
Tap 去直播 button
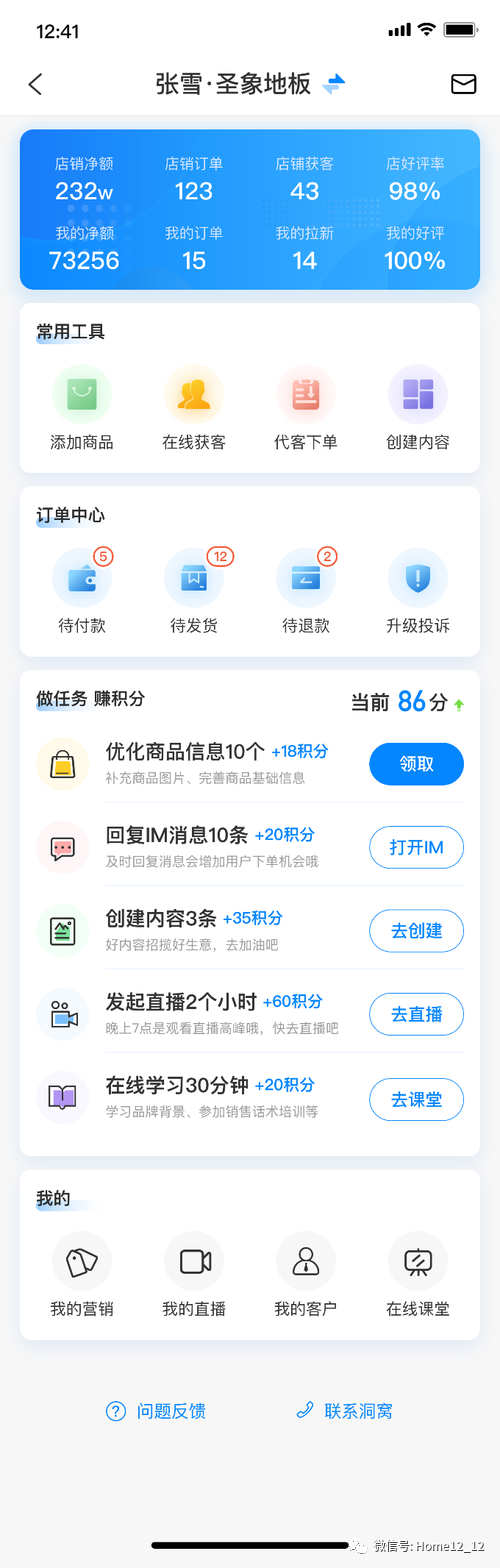pos(416,1014)
